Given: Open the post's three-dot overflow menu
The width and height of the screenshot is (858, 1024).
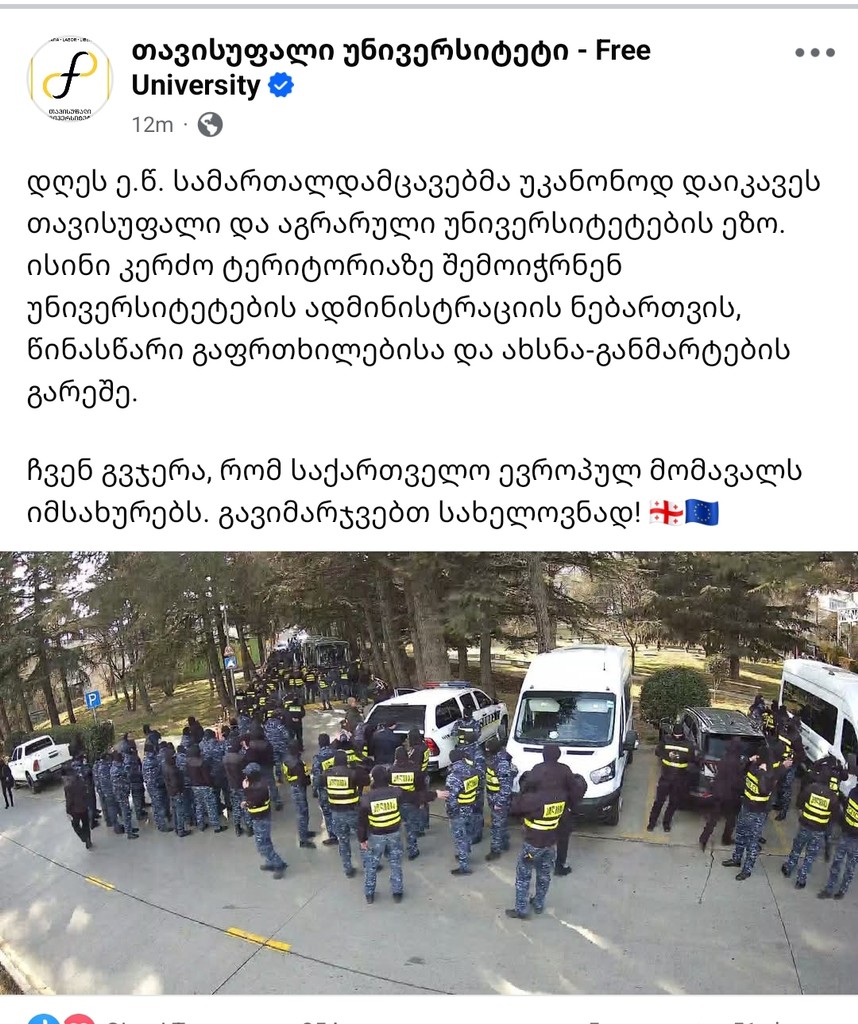Looking at the screenshot, I should 814,53.
